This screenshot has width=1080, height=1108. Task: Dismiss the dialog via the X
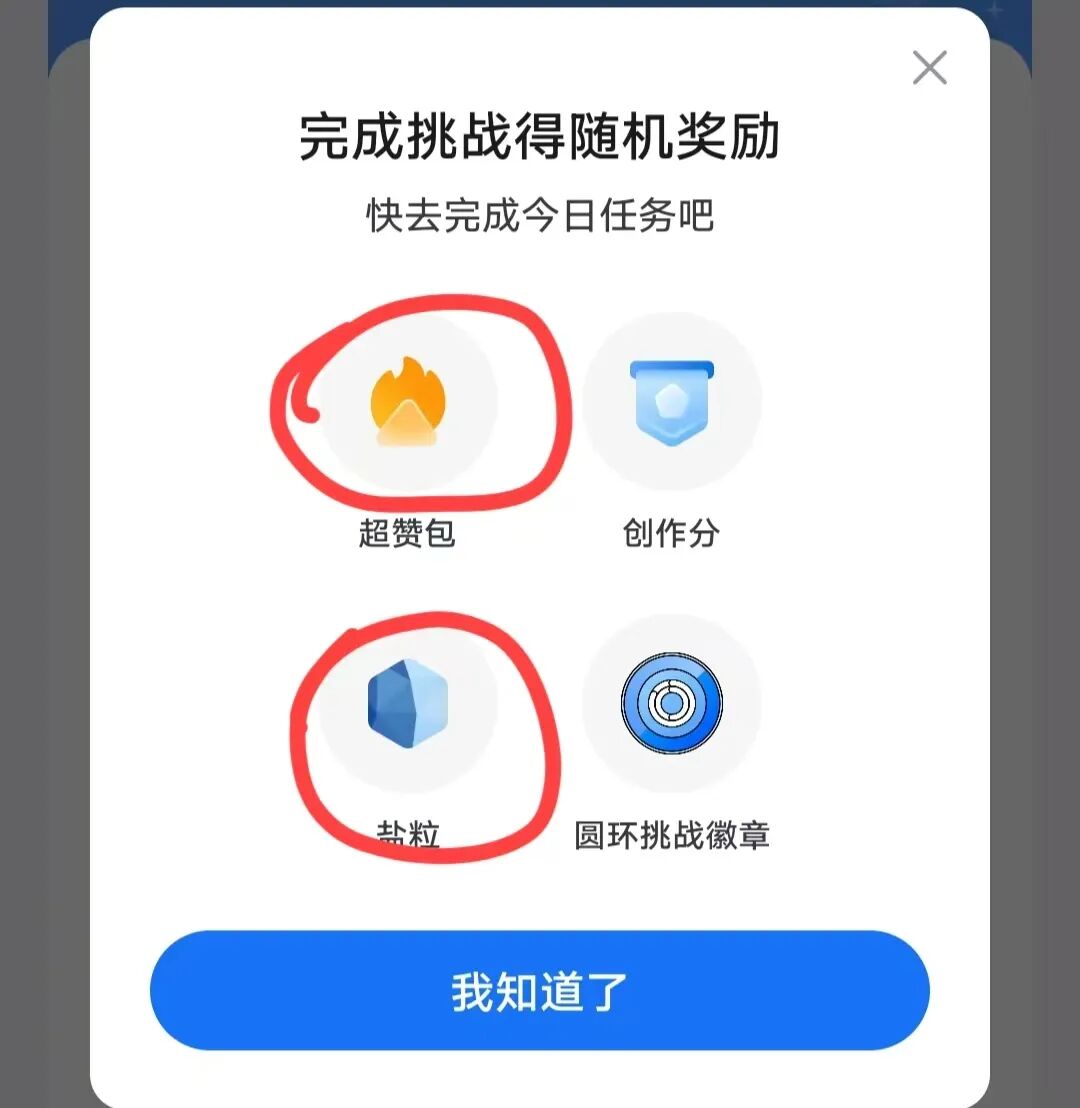929,67
